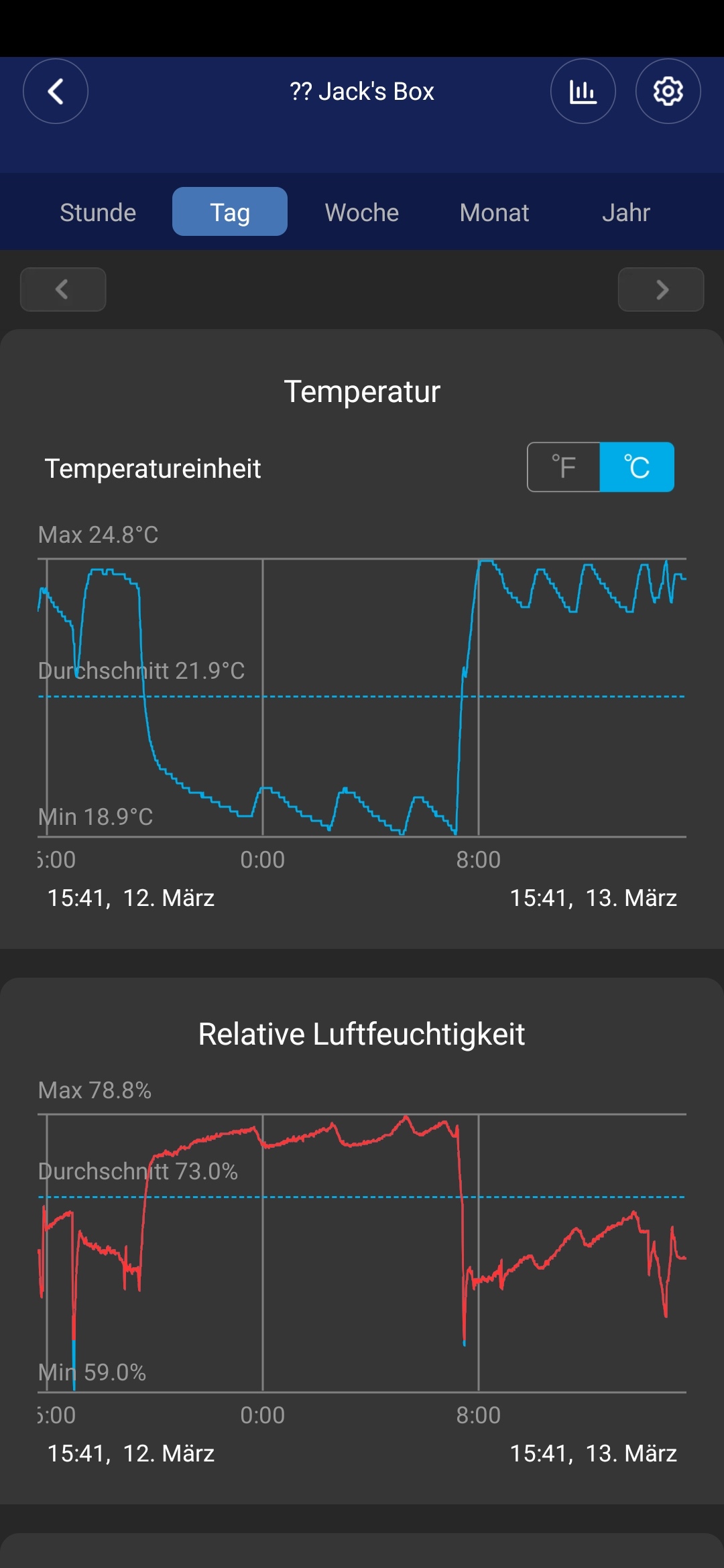Switch to the Stunde tab

coord(98,212)
